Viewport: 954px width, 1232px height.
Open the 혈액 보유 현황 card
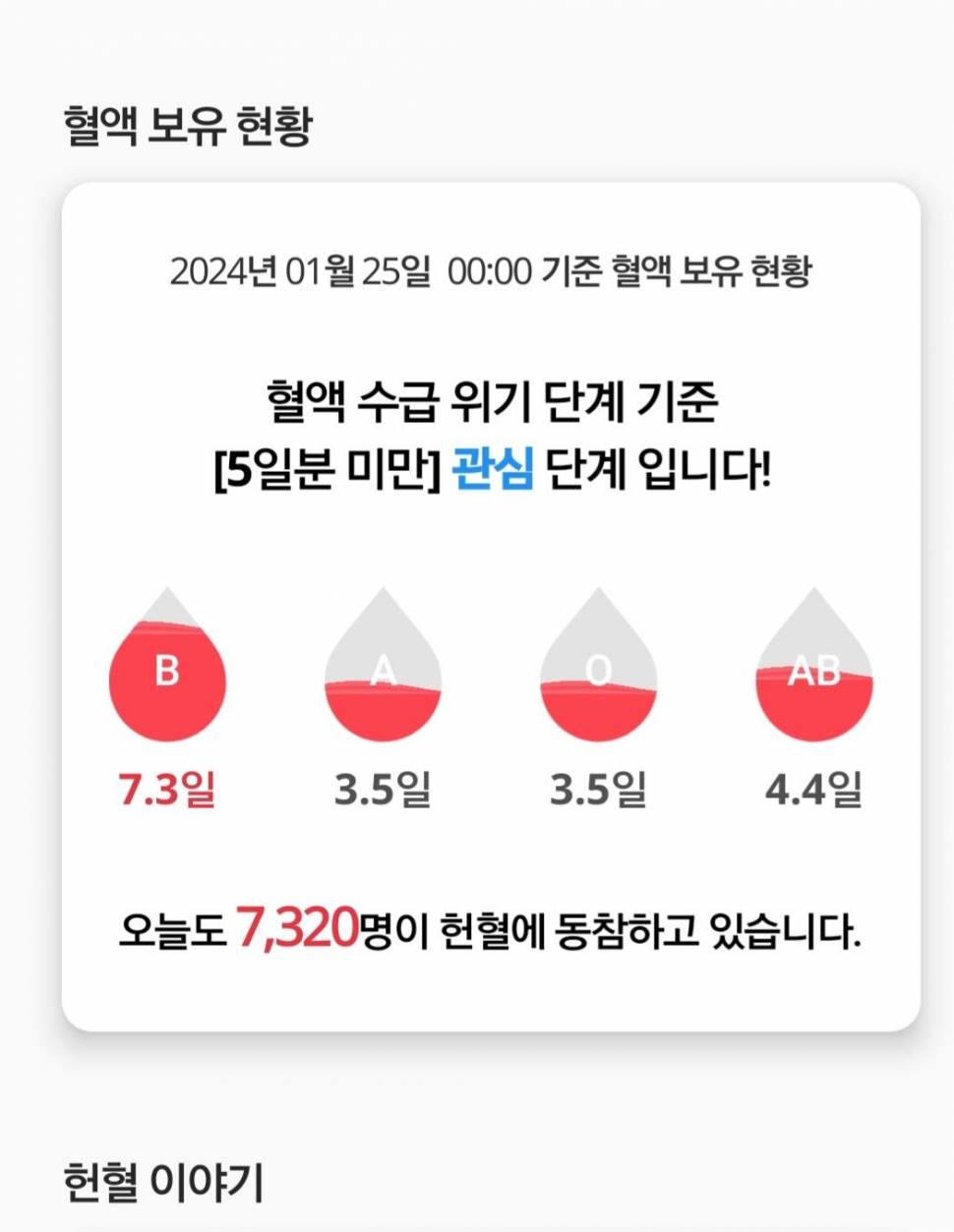click(x=490, y=606)
